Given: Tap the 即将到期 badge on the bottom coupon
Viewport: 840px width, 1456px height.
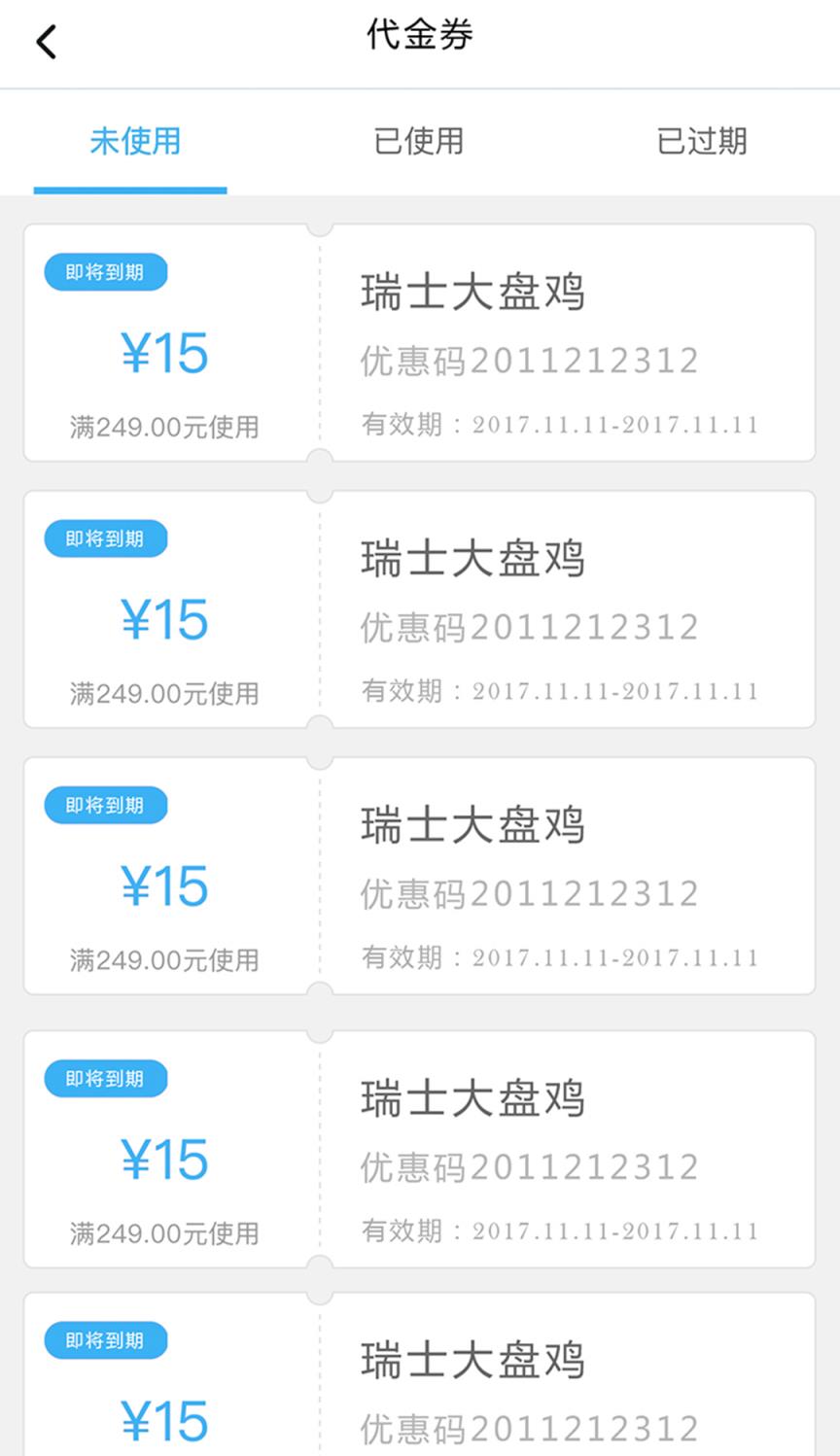Looking at the screenshot, I should click(x=105, y=1339).
